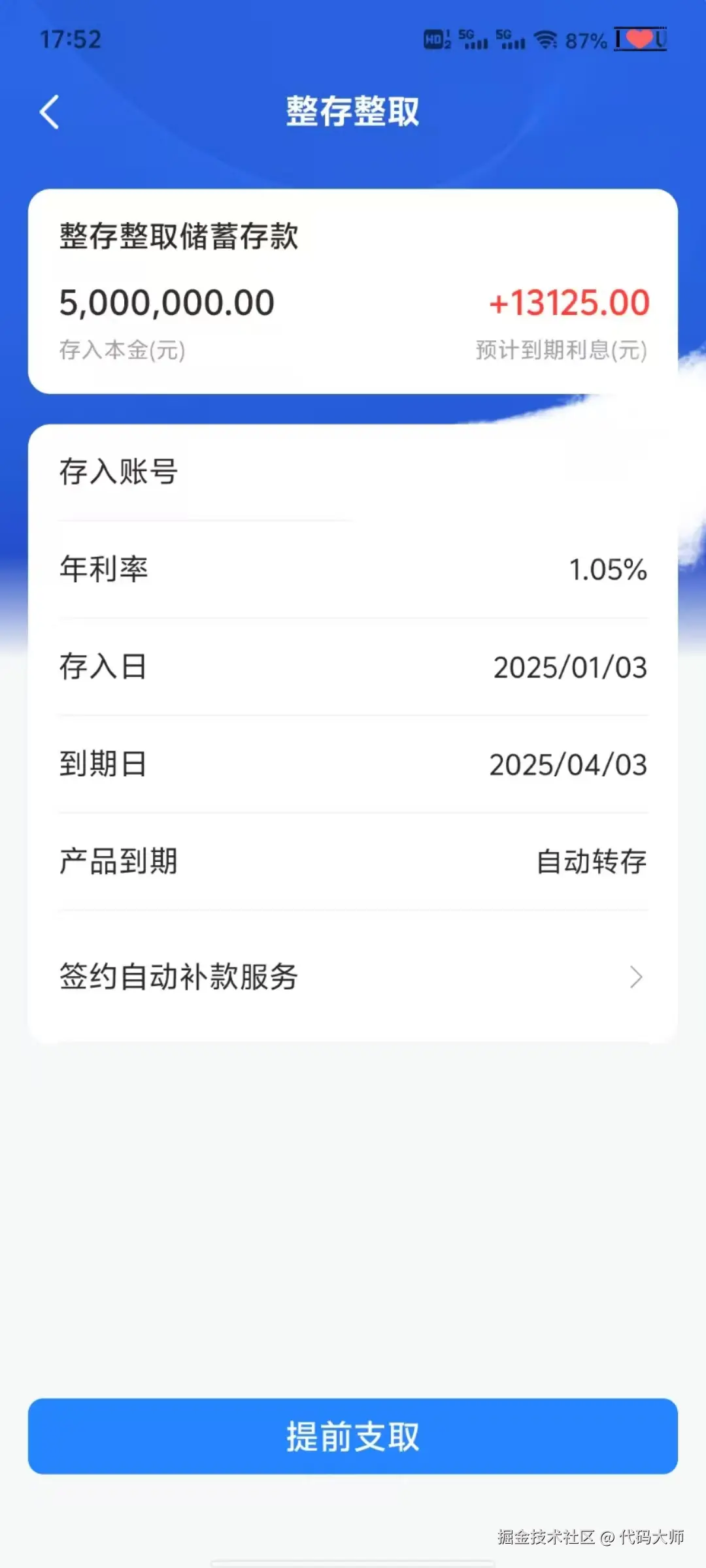The height and width of the screenshot is (1568, 706).
Task: Click the +13125.00 expected interest amount
Action: click(568, 302)
